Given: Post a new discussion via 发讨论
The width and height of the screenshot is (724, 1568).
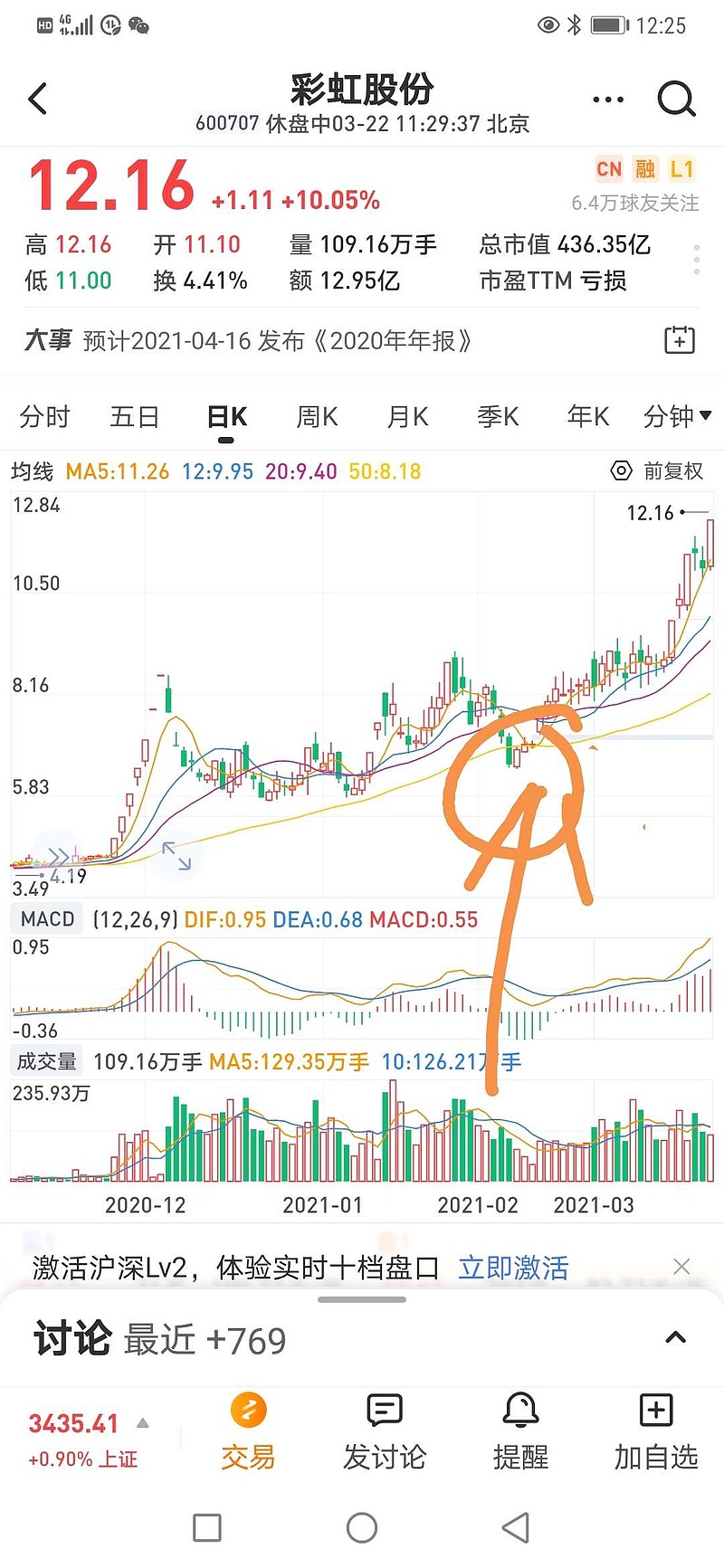Looking at the screenshot, I should pyautogui.click(x=385, y=1432).
